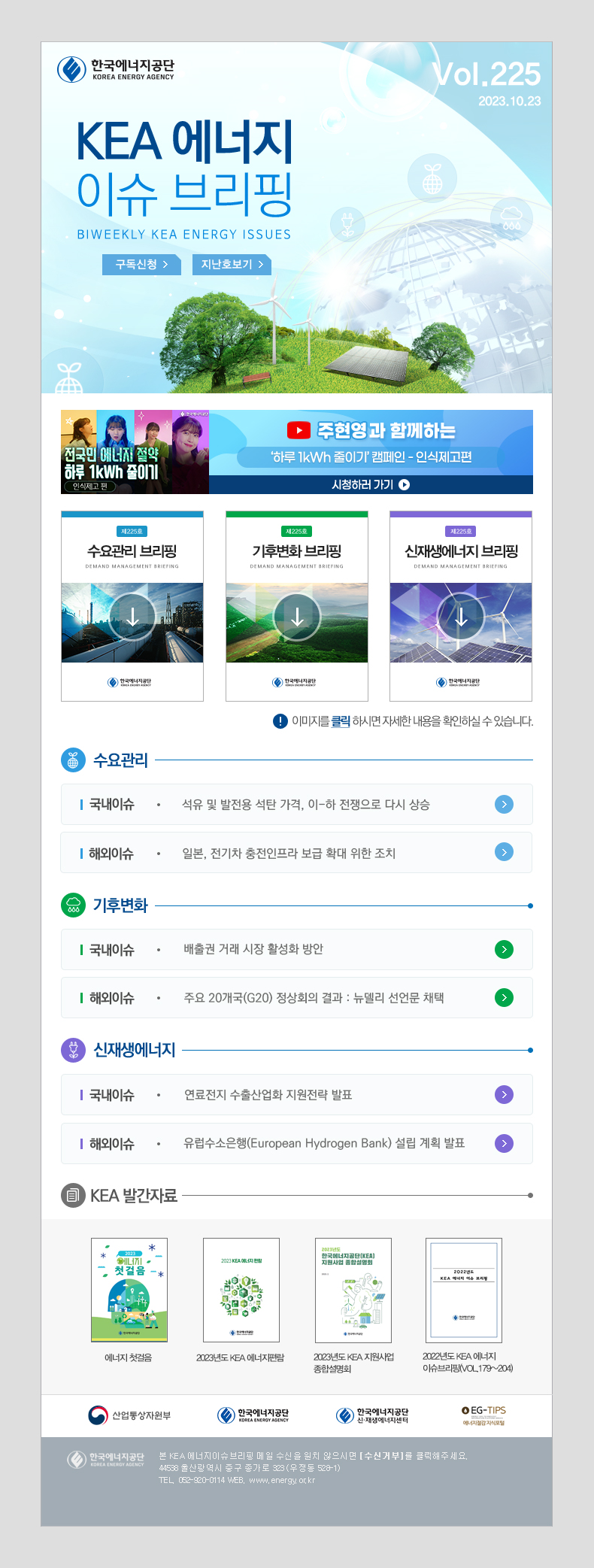
Task: Open the 석유 및 발전용 석탄 가격 article
Action: click(x=305, y=805)
